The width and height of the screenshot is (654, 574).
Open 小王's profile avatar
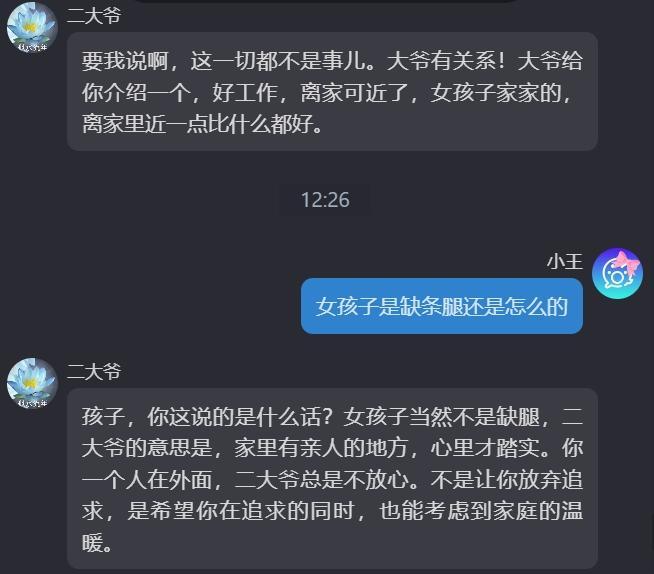point(617,274)
